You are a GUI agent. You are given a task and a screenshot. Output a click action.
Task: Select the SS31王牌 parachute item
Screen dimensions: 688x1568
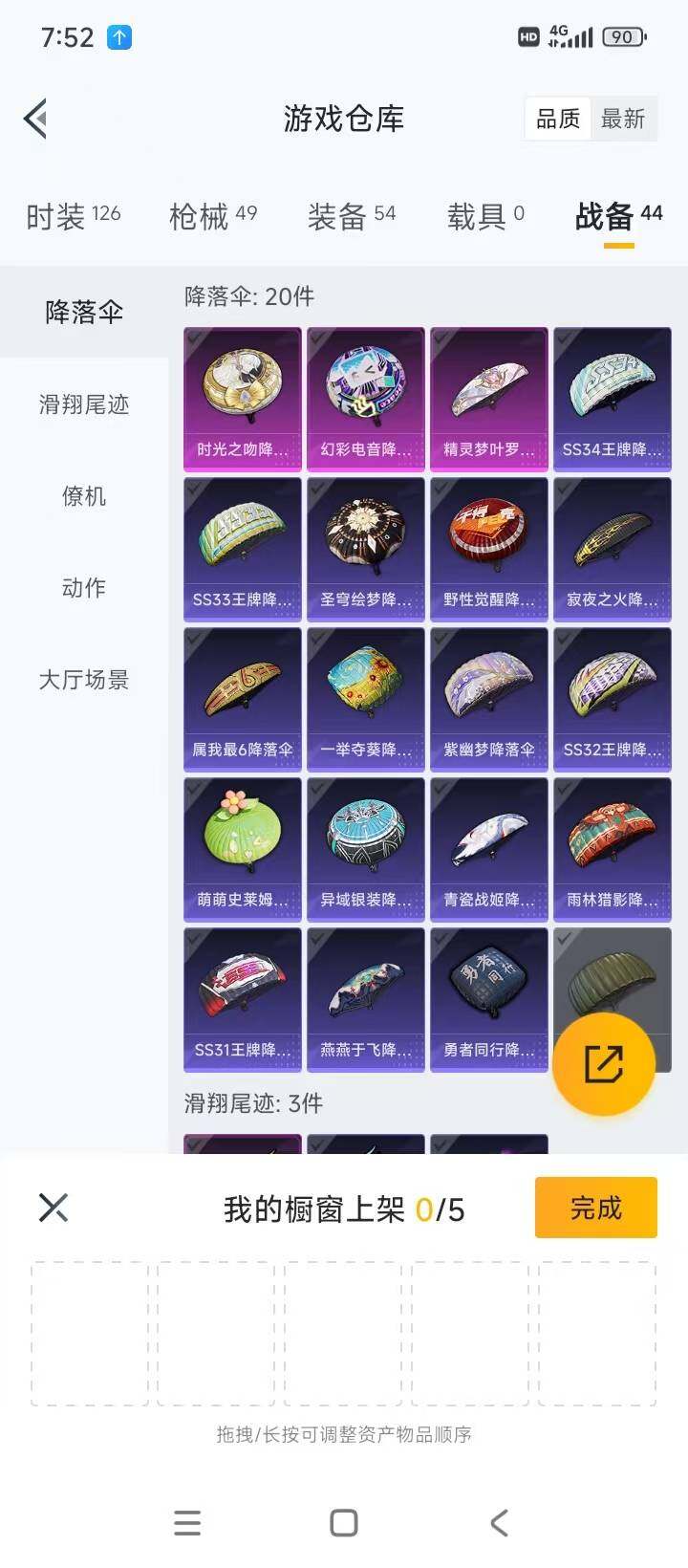[x=242, y=996]
